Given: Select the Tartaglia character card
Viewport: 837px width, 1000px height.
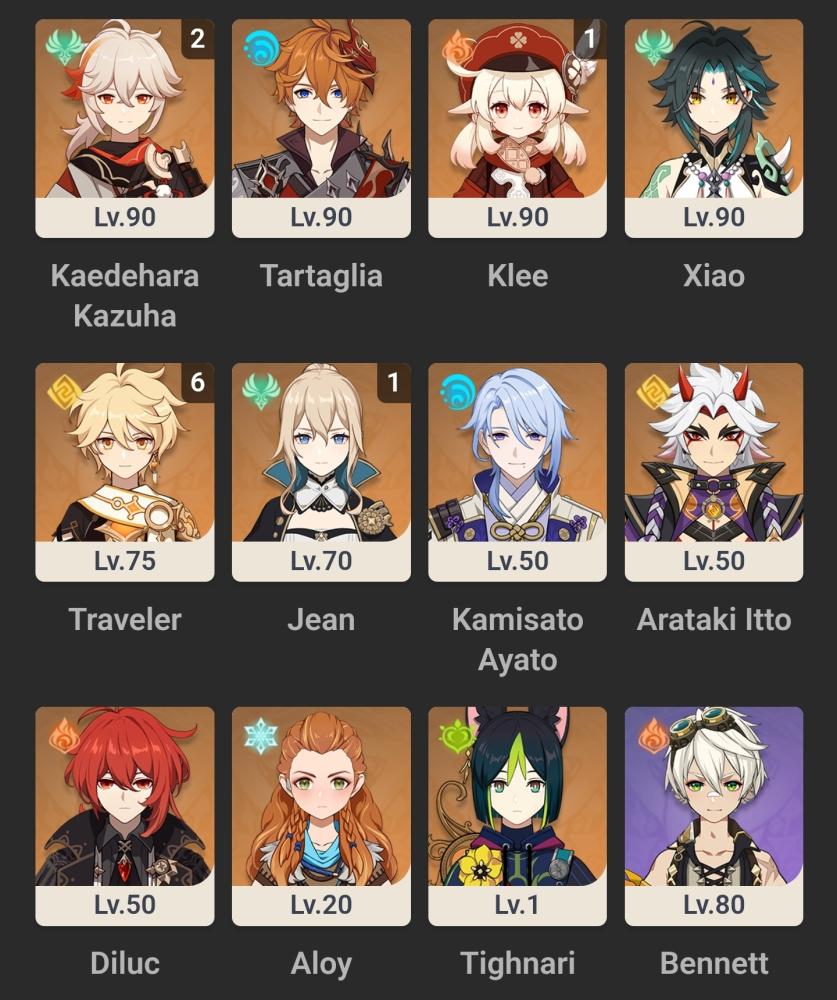Looking at the screenshot, I should coord(322,128).
